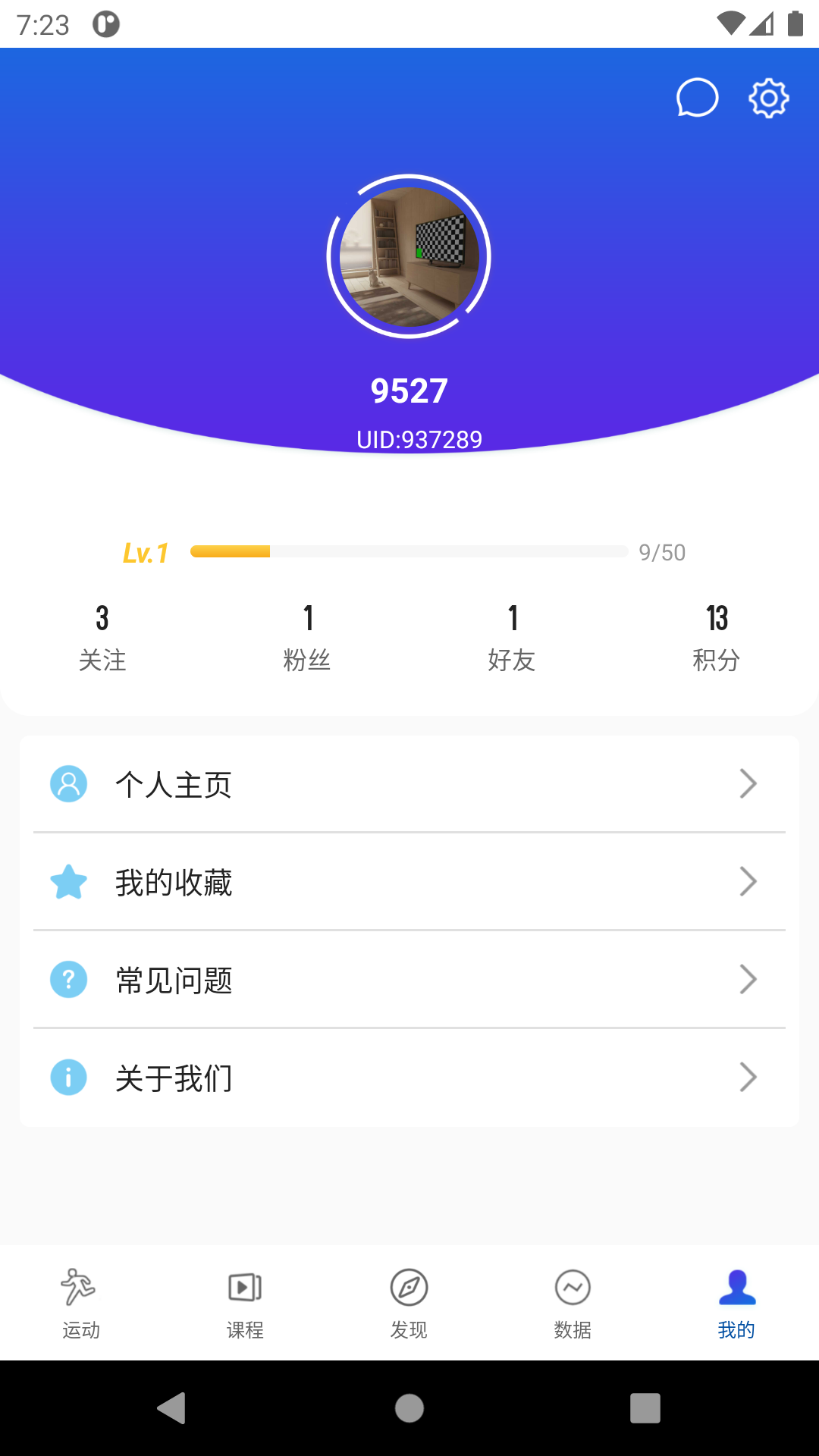Expand the 关于我们 row chevron
Image resolution: width=819 pixels, height=1456 pixels.
click(x=749, y=1078)
